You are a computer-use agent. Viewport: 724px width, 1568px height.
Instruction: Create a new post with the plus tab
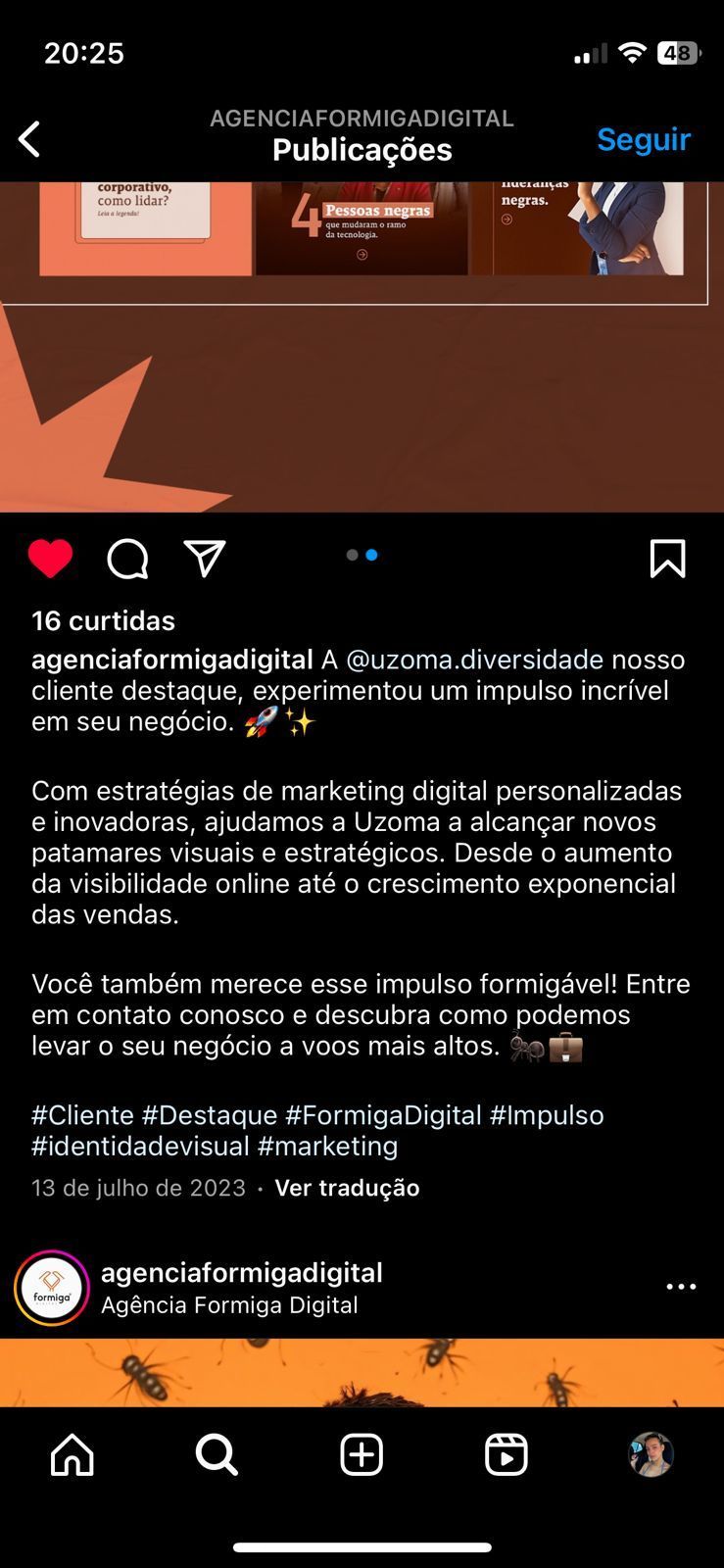point(362,1454)
